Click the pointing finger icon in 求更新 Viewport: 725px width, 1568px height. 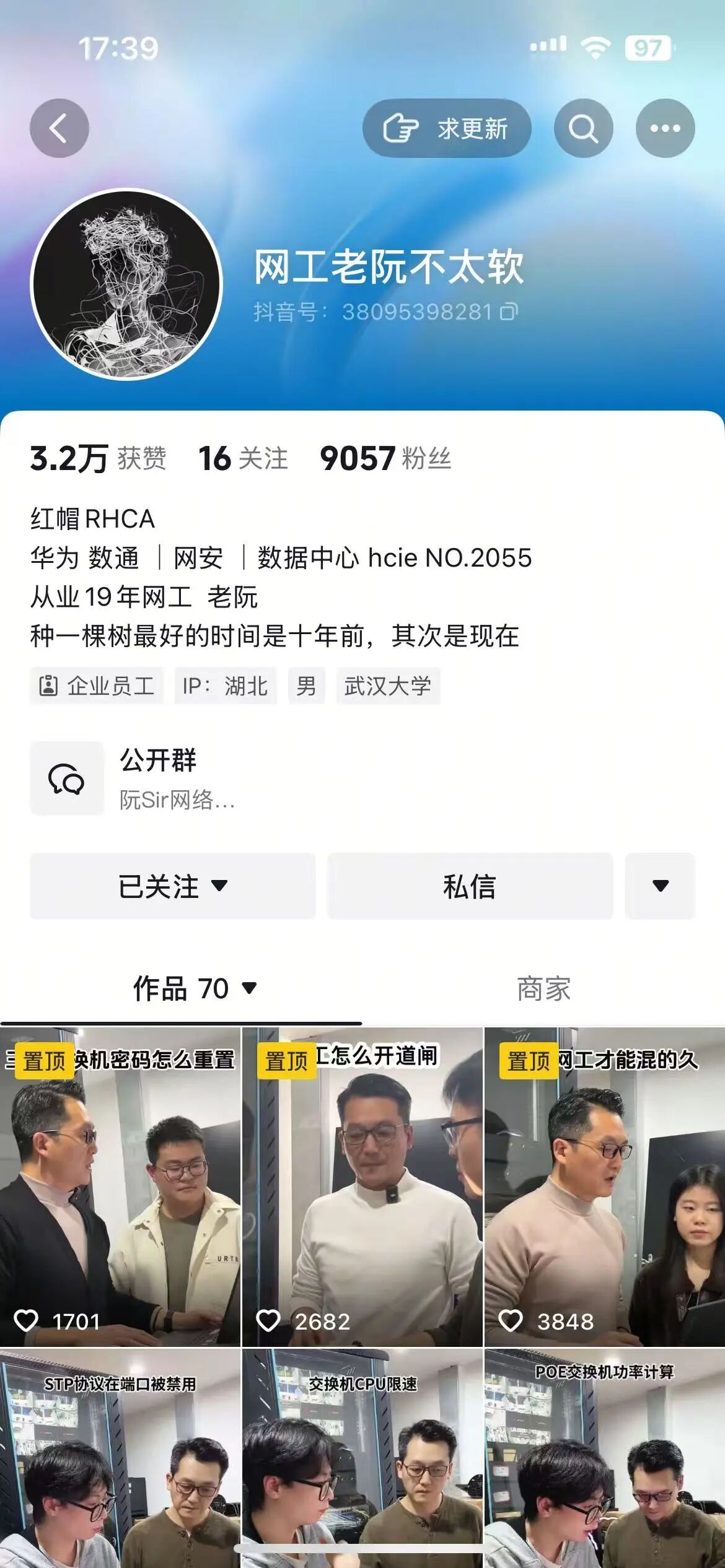[400, 128]
